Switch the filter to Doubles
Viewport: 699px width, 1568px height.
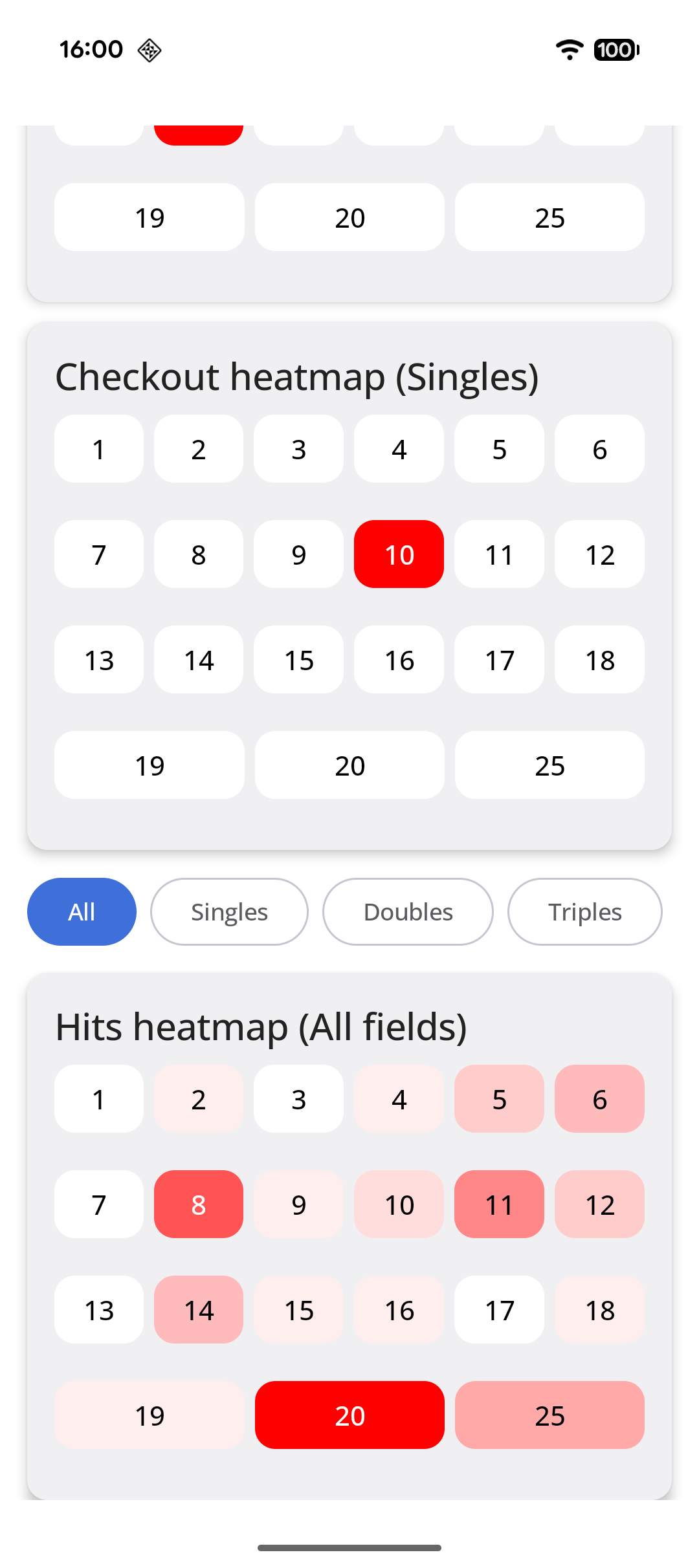(x=408, y=911)
